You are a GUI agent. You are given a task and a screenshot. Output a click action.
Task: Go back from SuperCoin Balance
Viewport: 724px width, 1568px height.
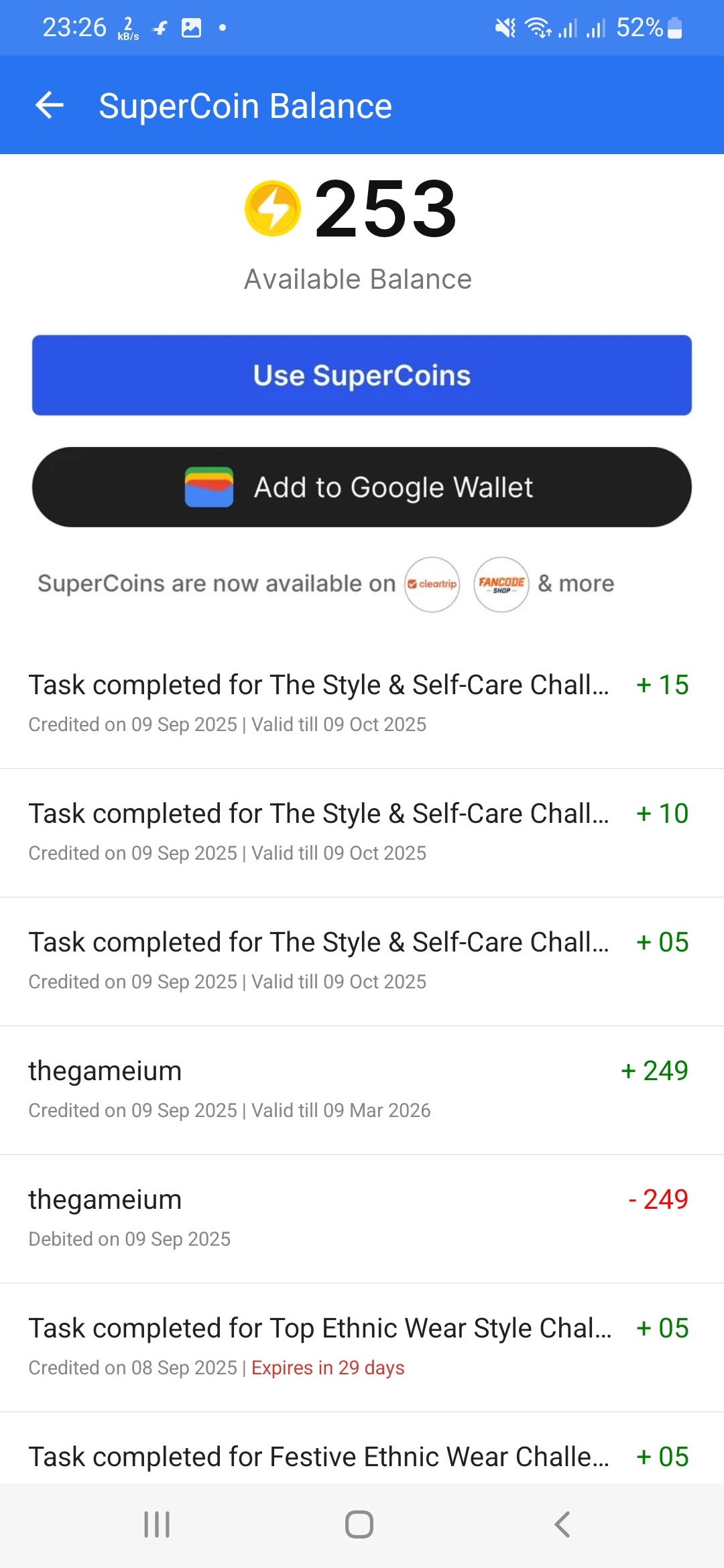coord(50,105)
